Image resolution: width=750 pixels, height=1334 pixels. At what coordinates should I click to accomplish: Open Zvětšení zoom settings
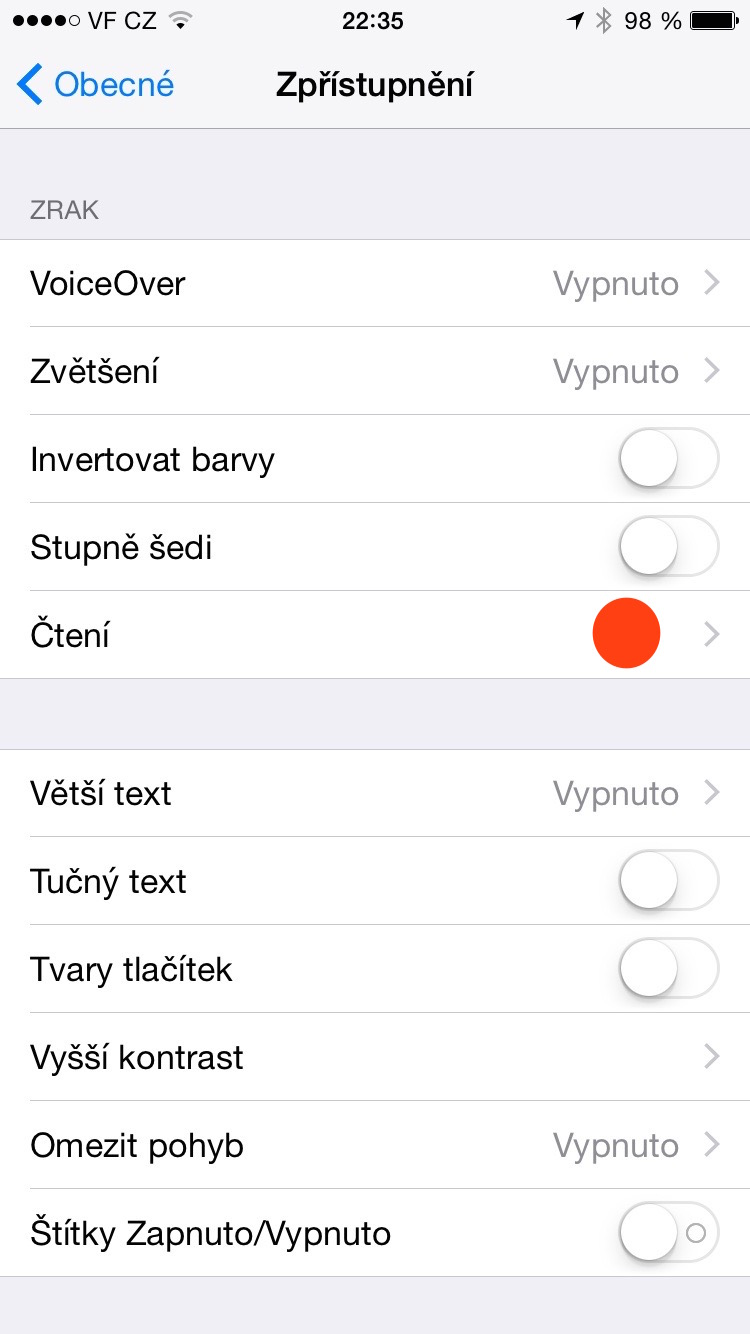coord(375,372)
